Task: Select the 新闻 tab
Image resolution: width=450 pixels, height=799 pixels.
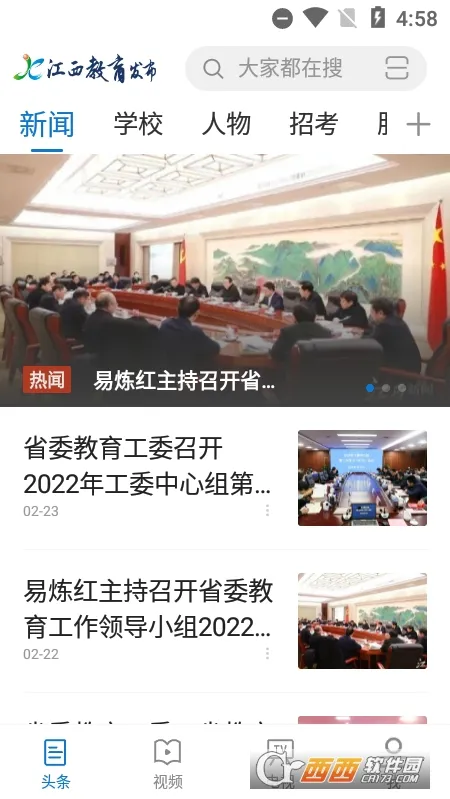Action: click(47, 125)
